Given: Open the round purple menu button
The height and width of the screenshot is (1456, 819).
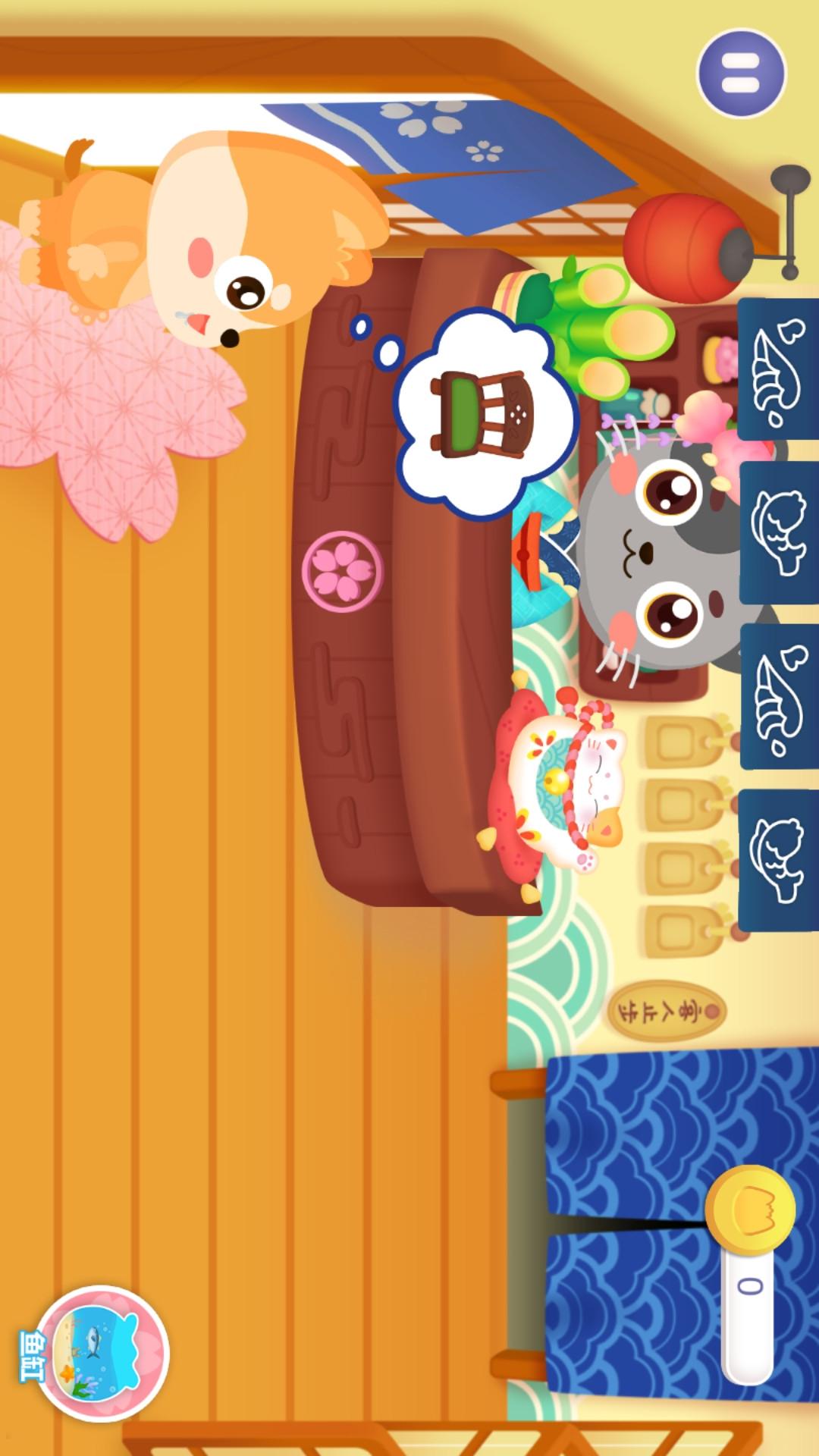Looking at the screenshot, I should 741,74.
